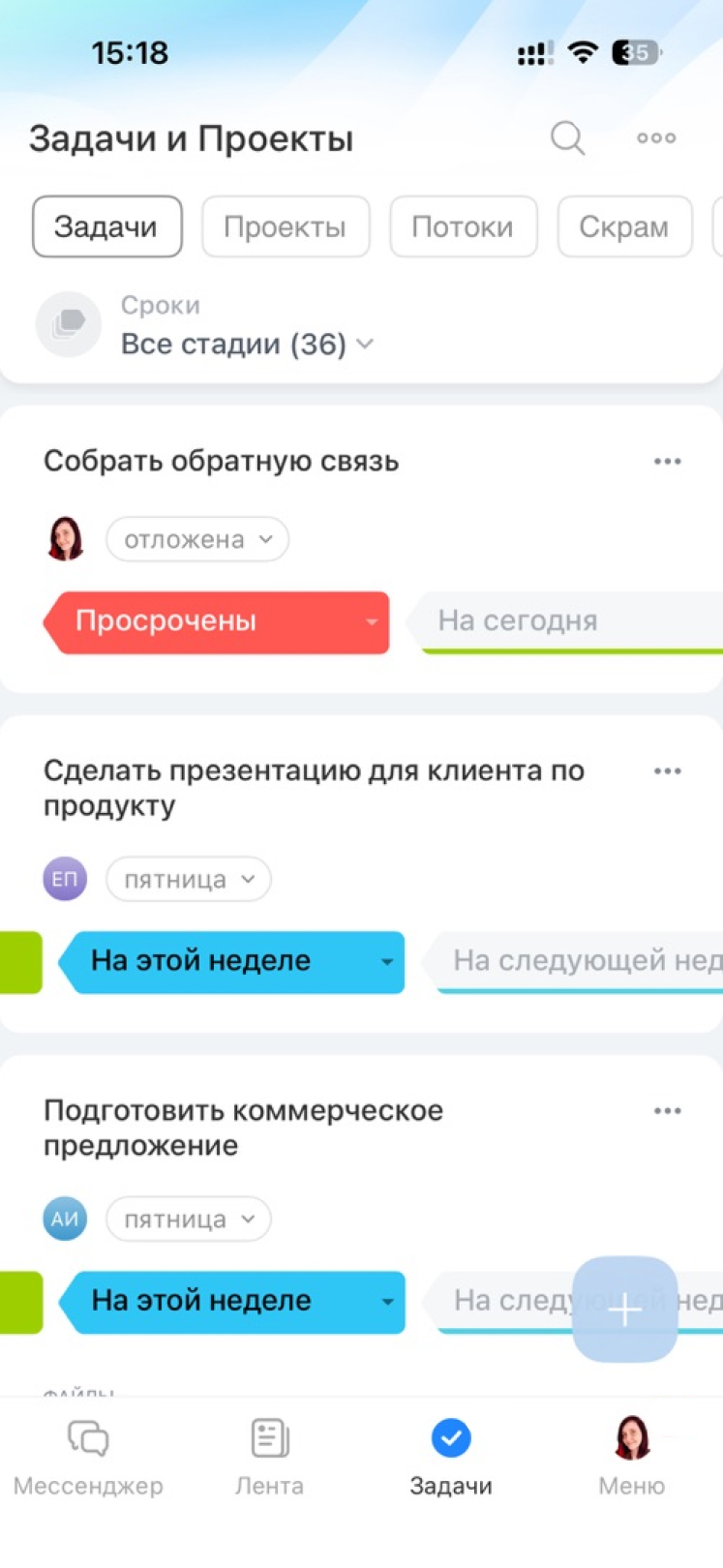Switch to the Потоки tab
Viewport: 723px width, 1568px height.
point(463,227)
